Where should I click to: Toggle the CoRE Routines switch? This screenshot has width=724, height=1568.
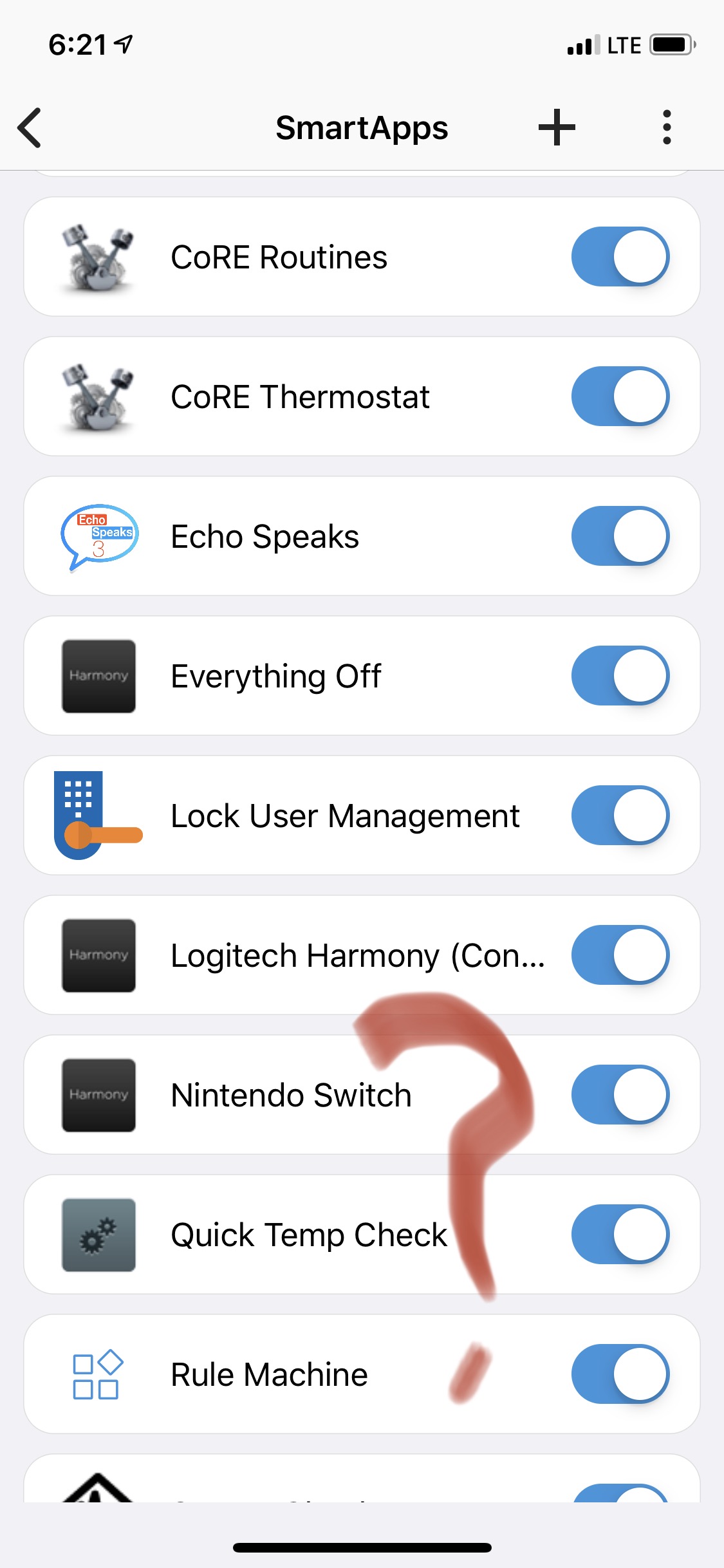tap(620, 257)
